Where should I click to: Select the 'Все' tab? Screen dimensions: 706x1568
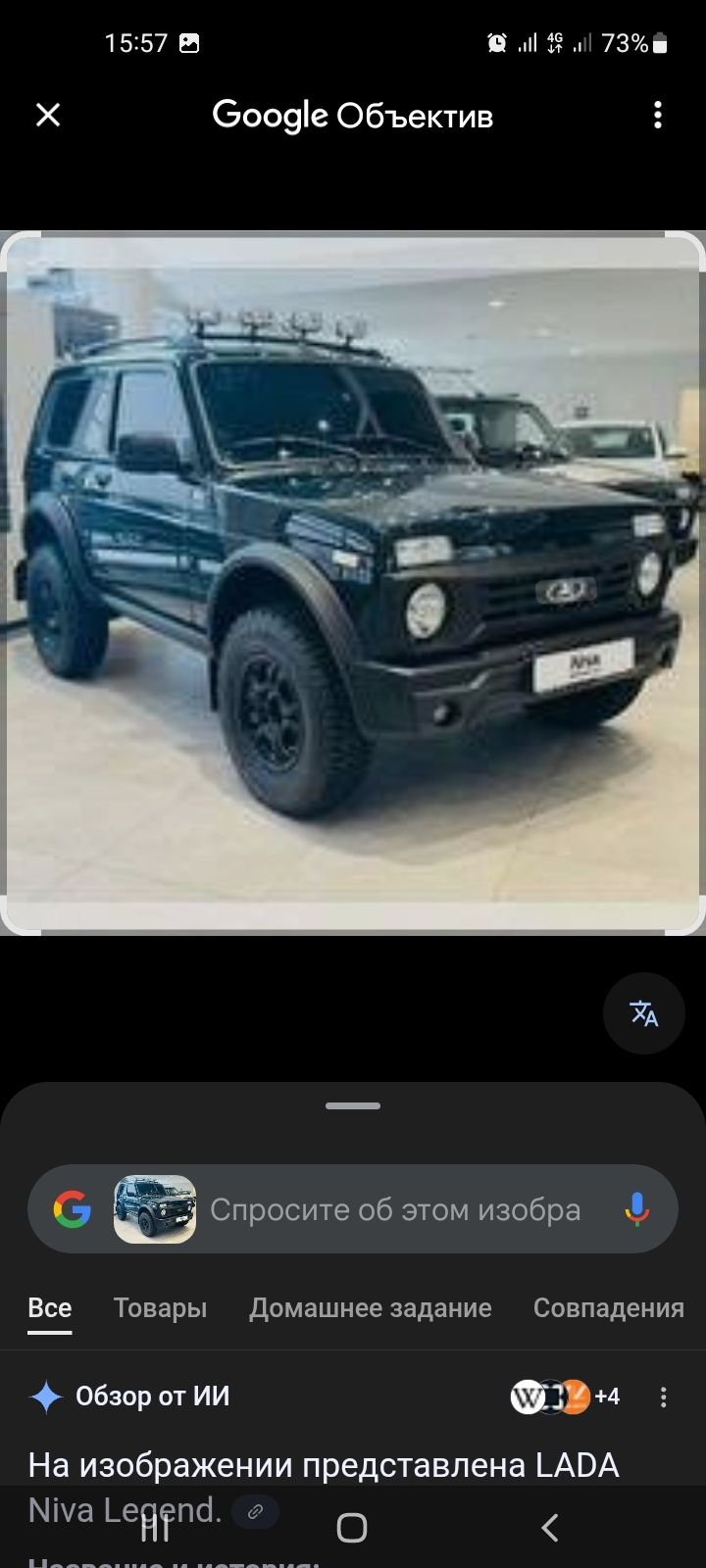50,1308
